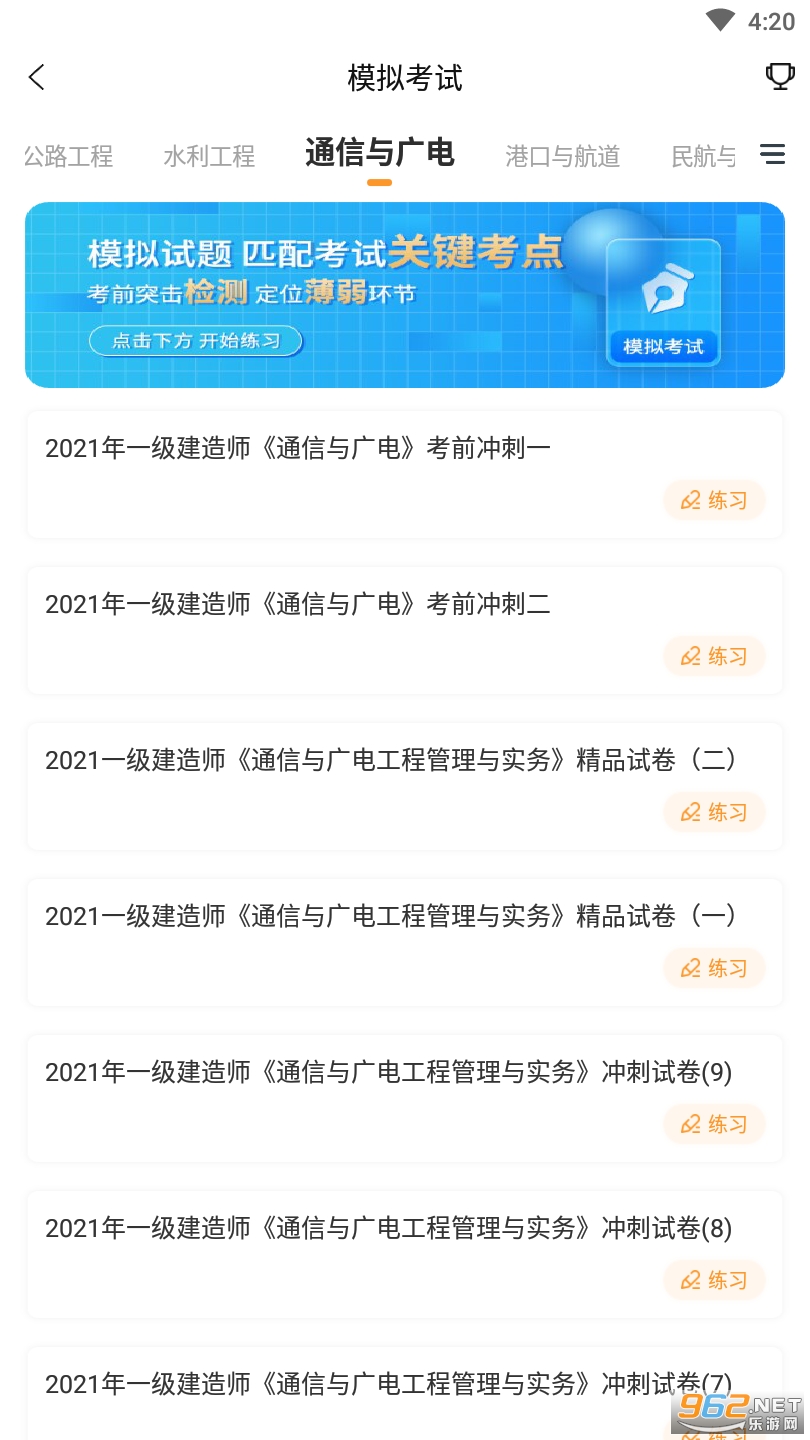Tap 练习 on 精品试卷（二）
Viewport: 810px width, 1440px height.
pyautogui.click(x=714, y=812)
